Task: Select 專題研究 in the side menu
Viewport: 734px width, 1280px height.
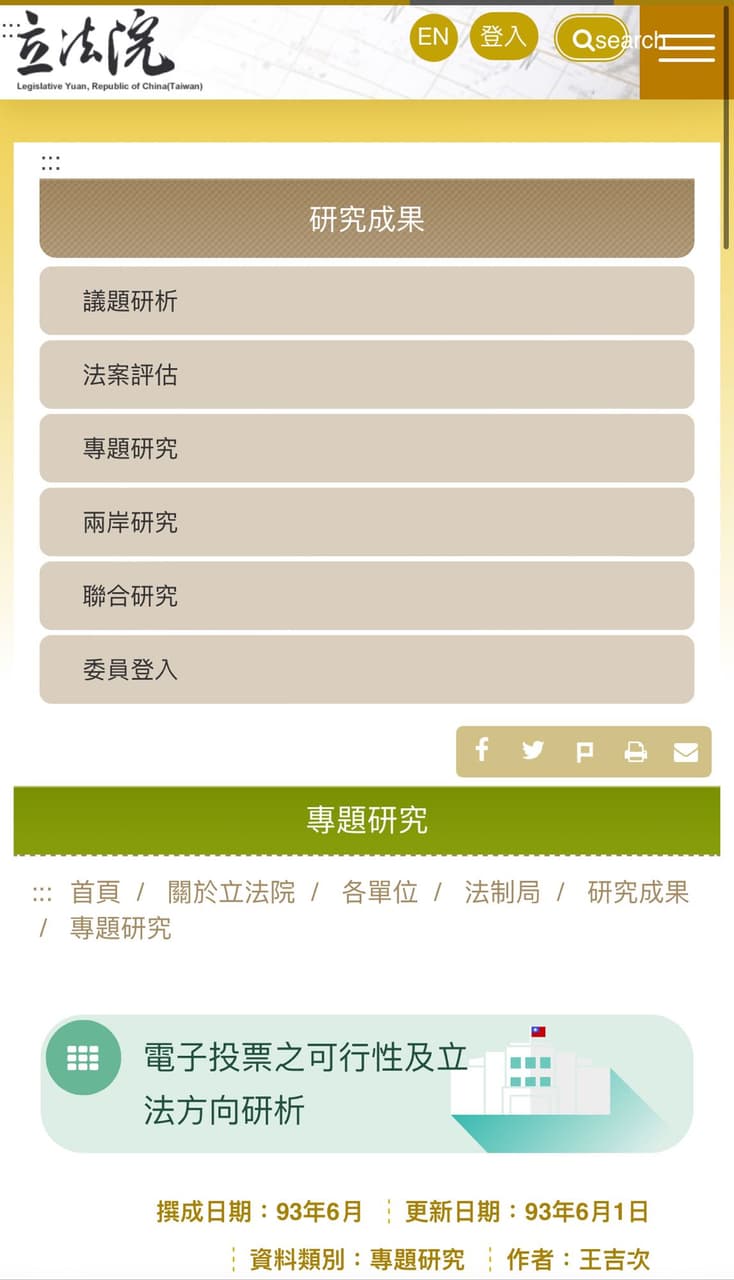Action: [x=367, y=448]
